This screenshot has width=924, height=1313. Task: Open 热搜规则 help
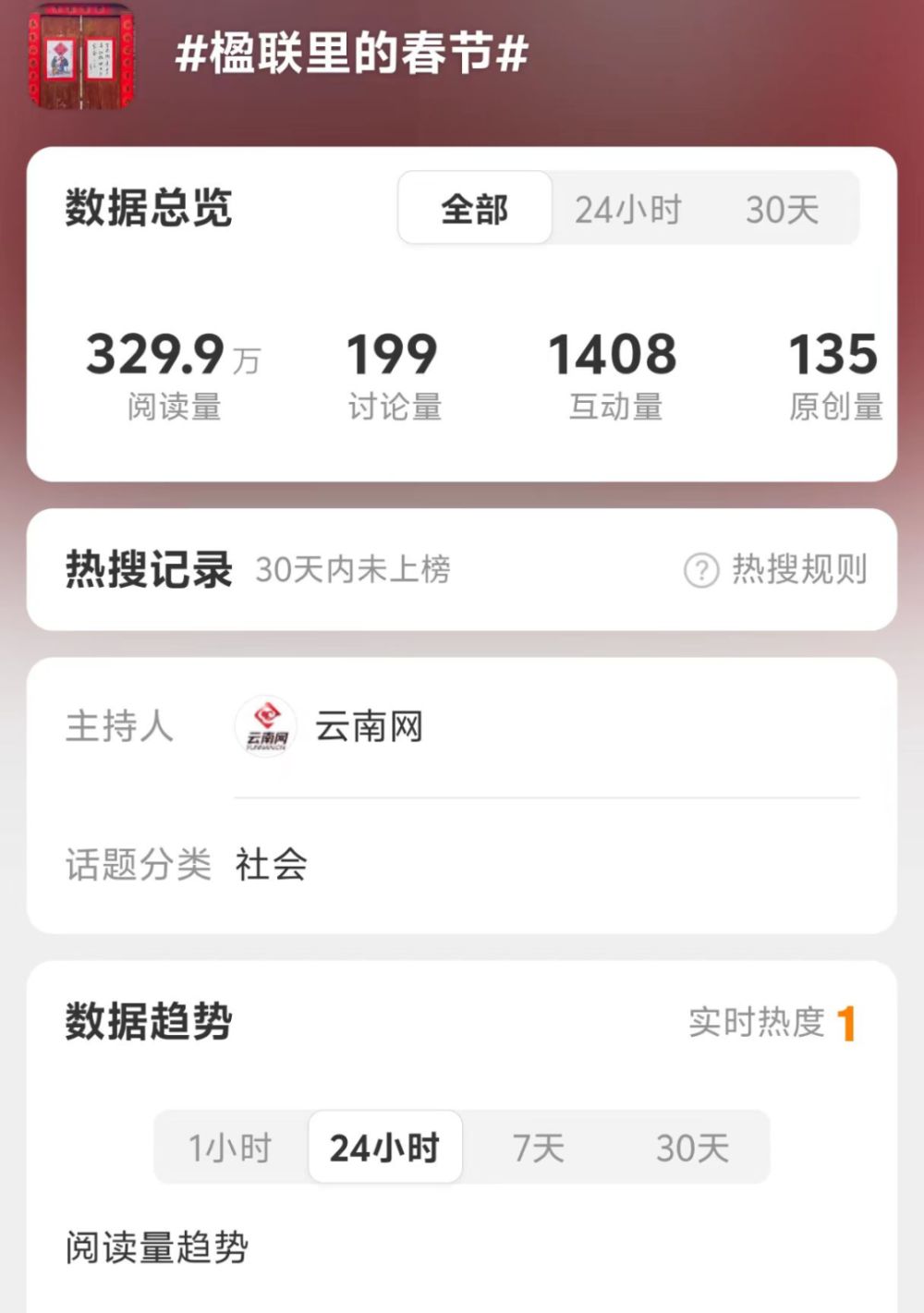(x=776, y=569)
